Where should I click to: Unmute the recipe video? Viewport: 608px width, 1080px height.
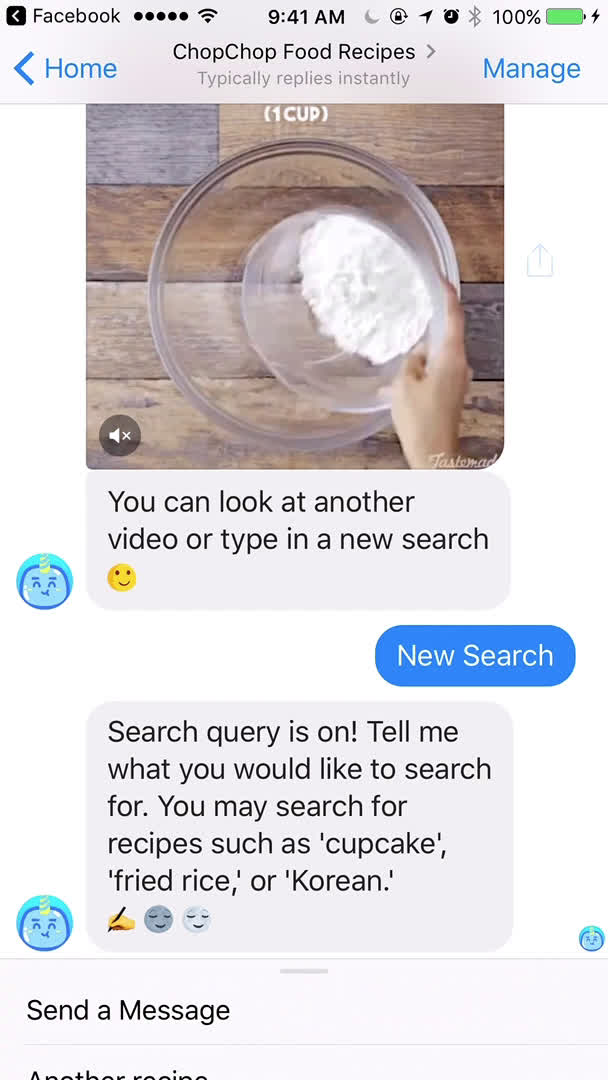(x=120, y=435)
